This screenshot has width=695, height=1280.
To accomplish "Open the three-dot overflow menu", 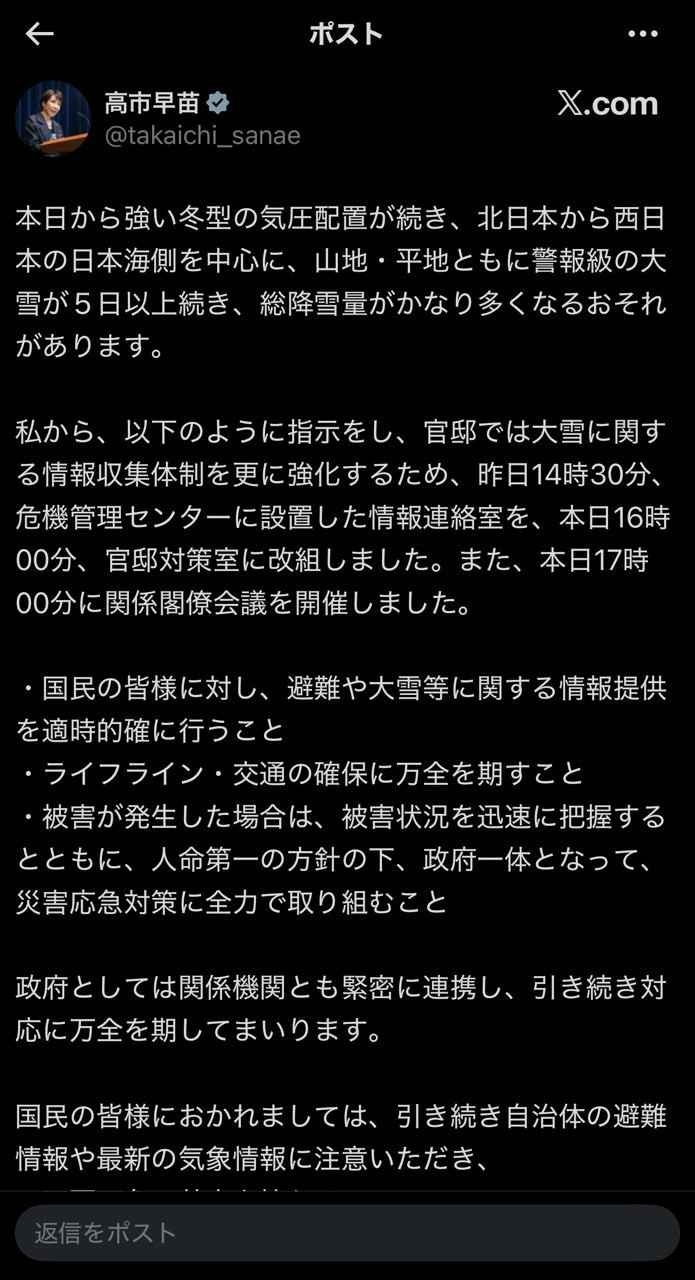I will point(642,34).
